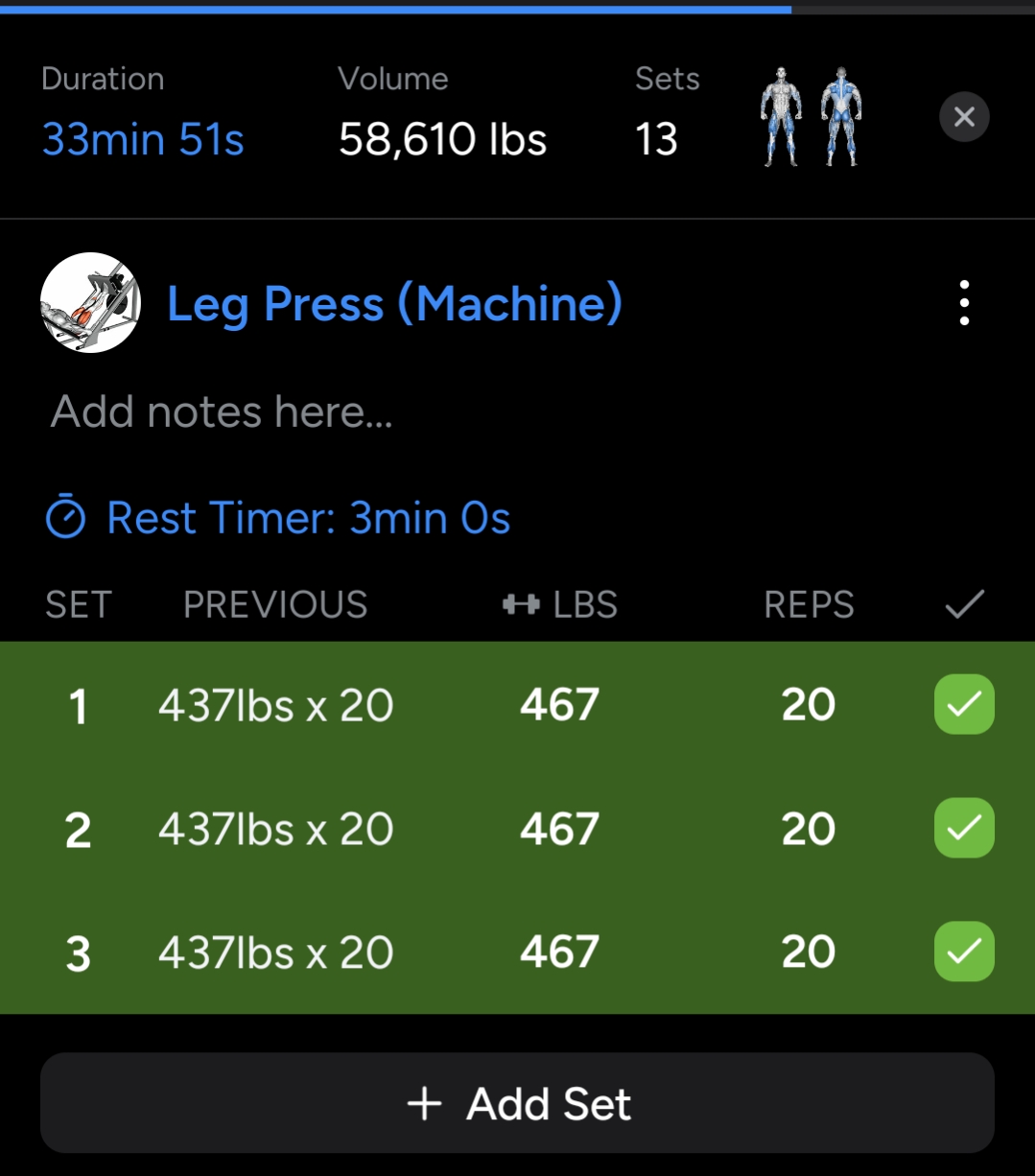This screenshot has width=1035, height=1176.
Task: Uncheck the completed mark on set 3
Action: tap(964, 952)
